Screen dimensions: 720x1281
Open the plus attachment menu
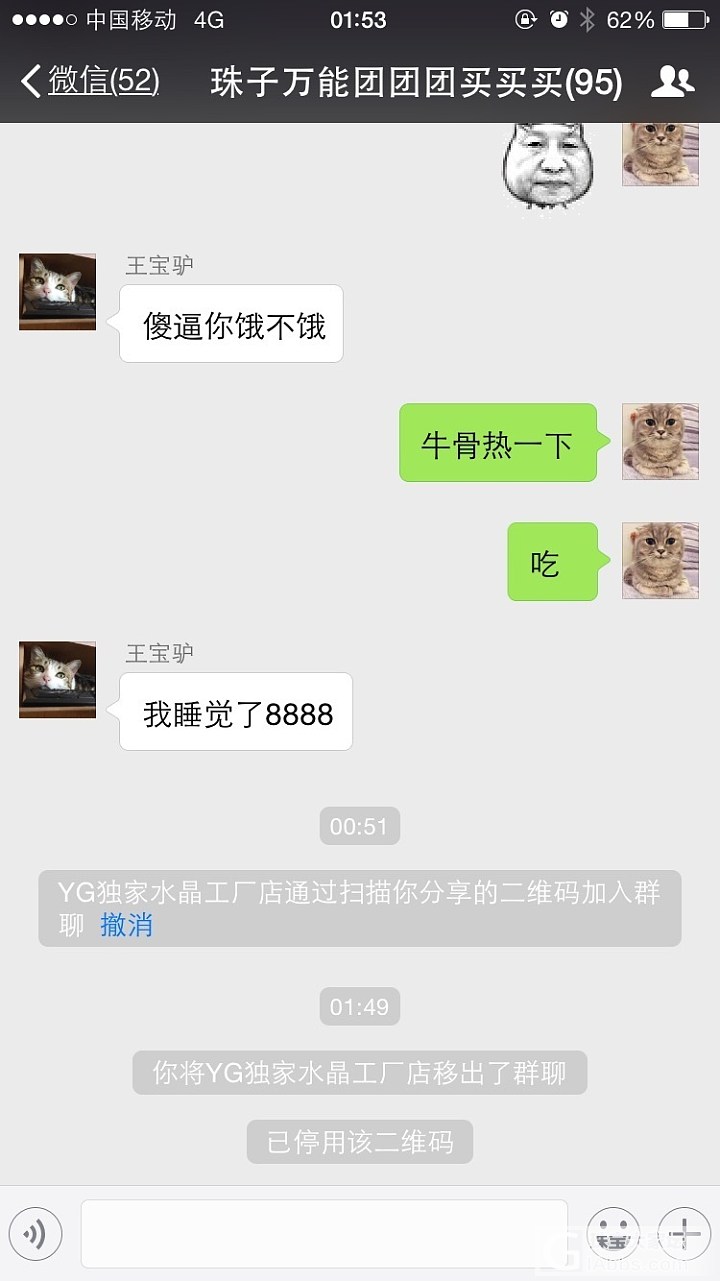684,1234
